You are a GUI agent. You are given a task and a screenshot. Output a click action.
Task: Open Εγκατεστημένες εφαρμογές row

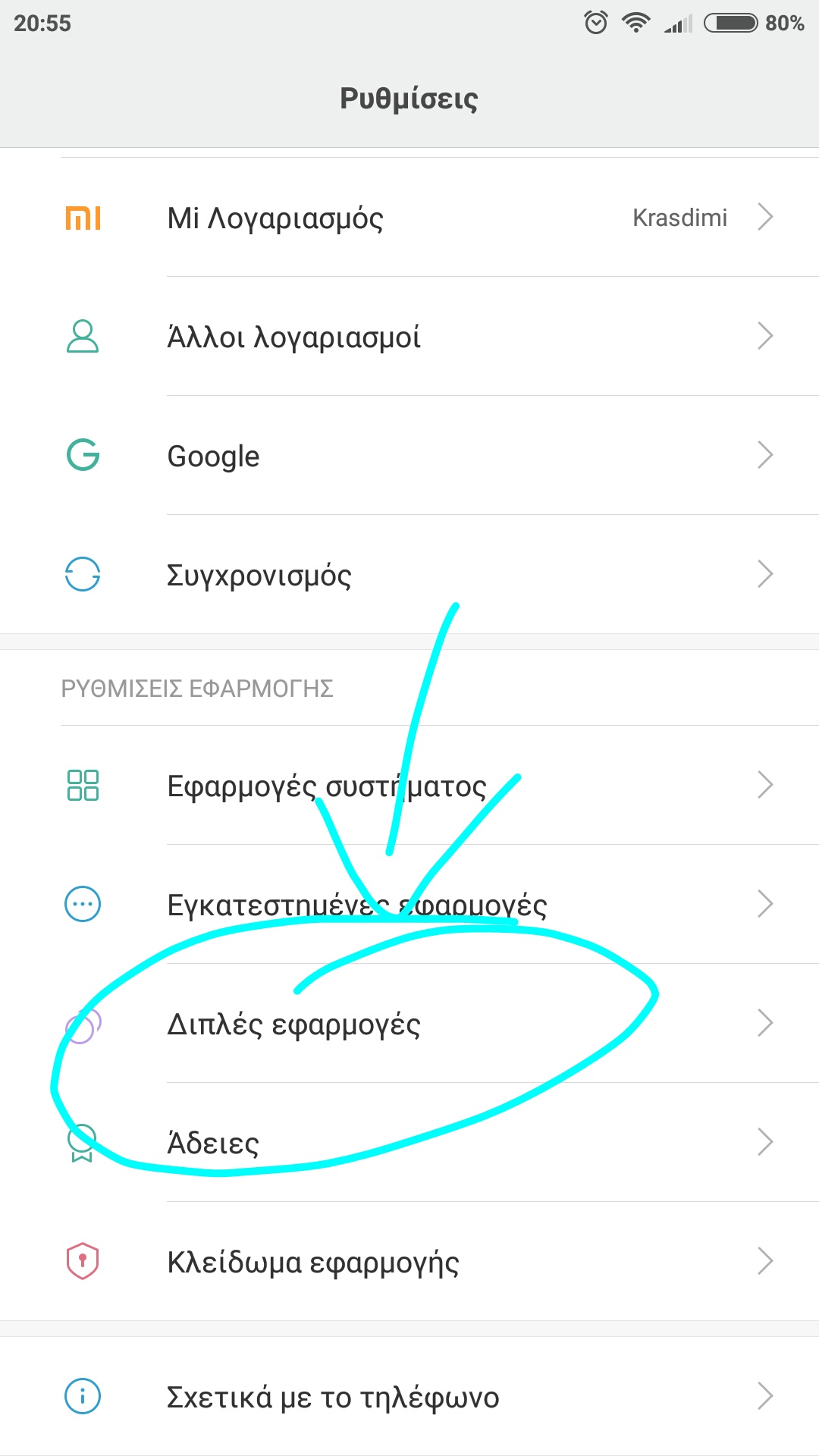[x=409, y=905]
